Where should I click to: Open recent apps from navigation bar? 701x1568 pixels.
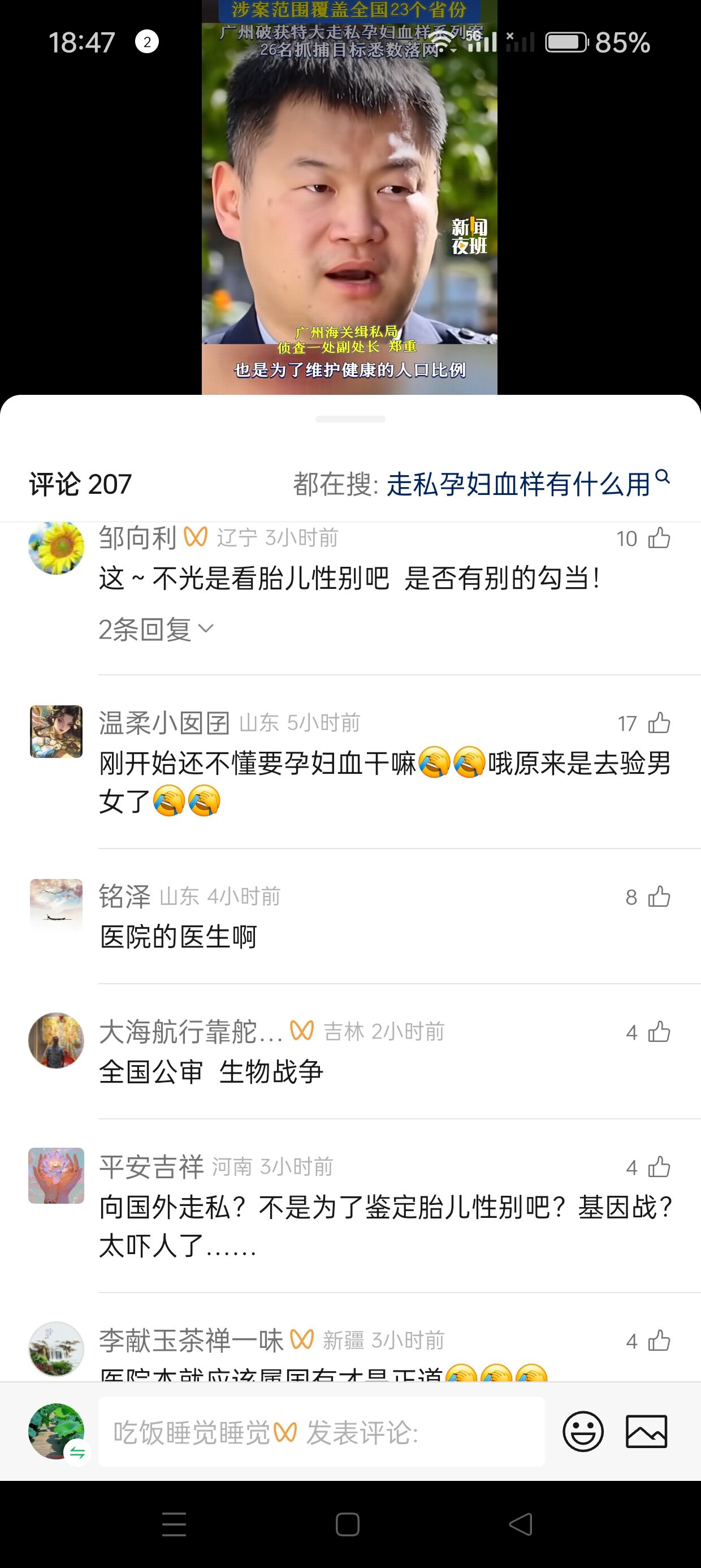pos(174,1524)
